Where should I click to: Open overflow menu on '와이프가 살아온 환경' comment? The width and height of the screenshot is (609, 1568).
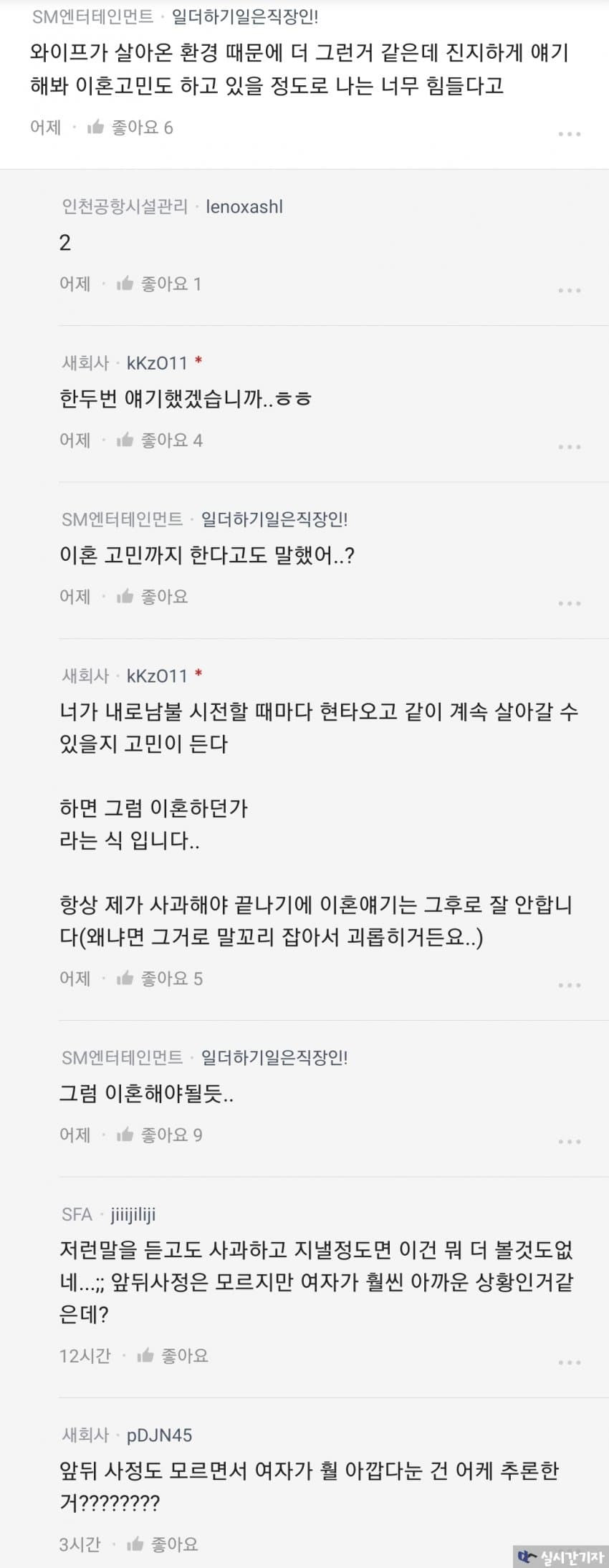click(x=569, y=134)
